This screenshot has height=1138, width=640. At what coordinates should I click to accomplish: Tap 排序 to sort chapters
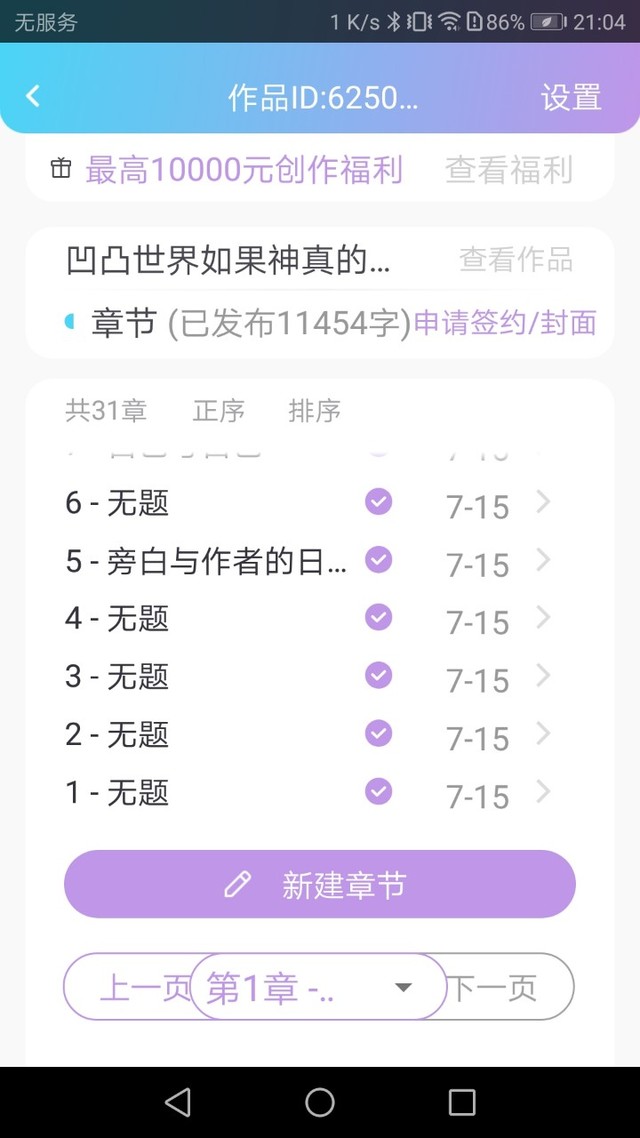pyautogui.click(x=314, y=411)
